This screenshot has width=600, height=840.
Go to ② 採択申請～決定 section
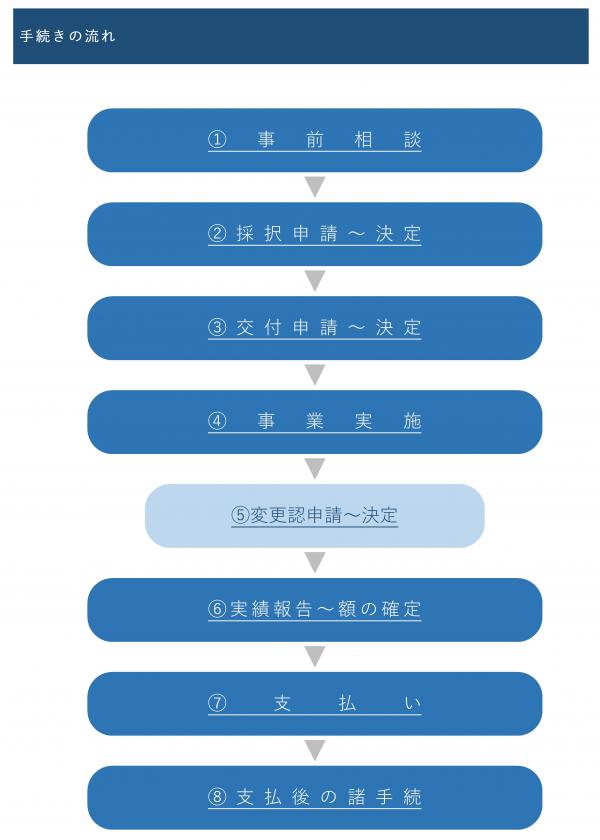314,235
